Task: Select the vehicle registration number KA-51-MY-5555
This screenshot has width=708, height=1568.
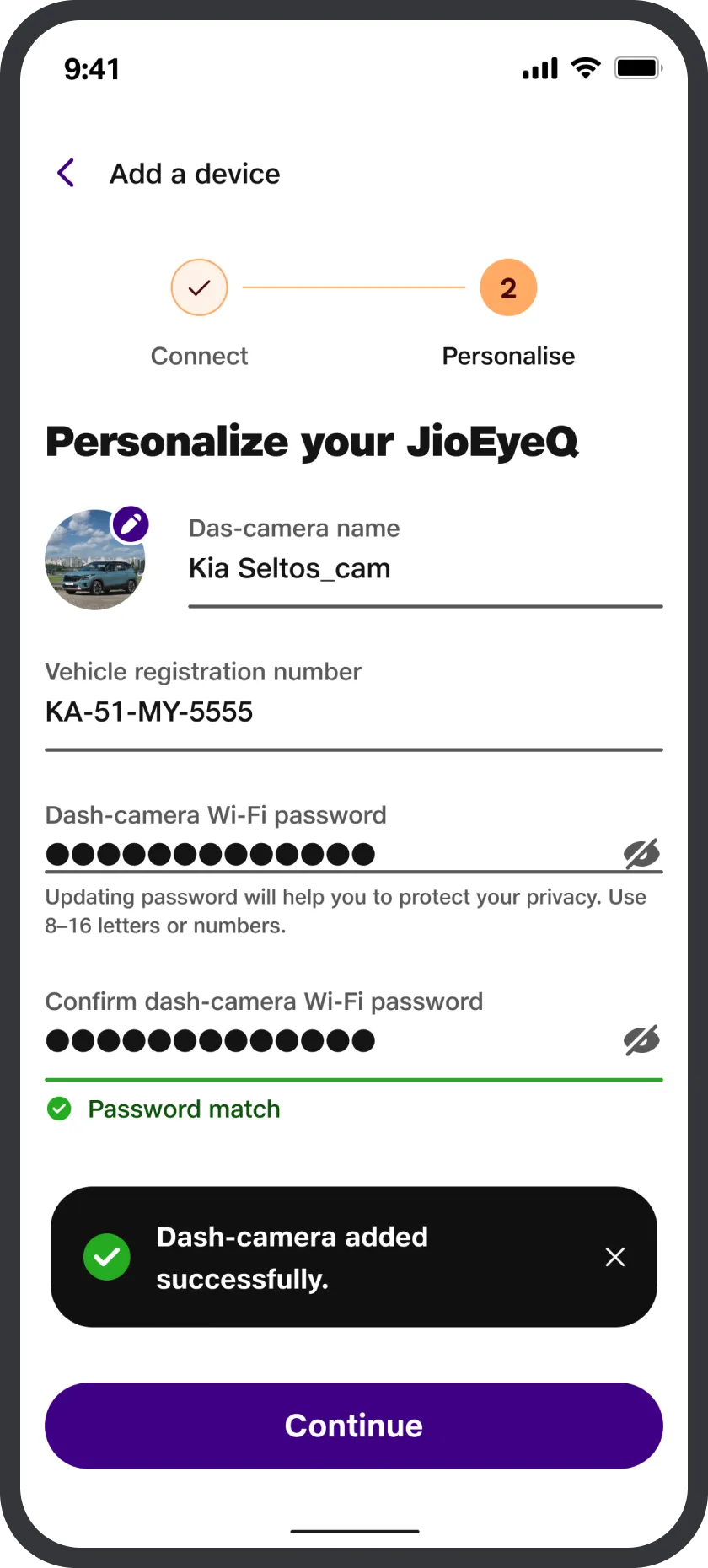Action: (x=149, y=711)
